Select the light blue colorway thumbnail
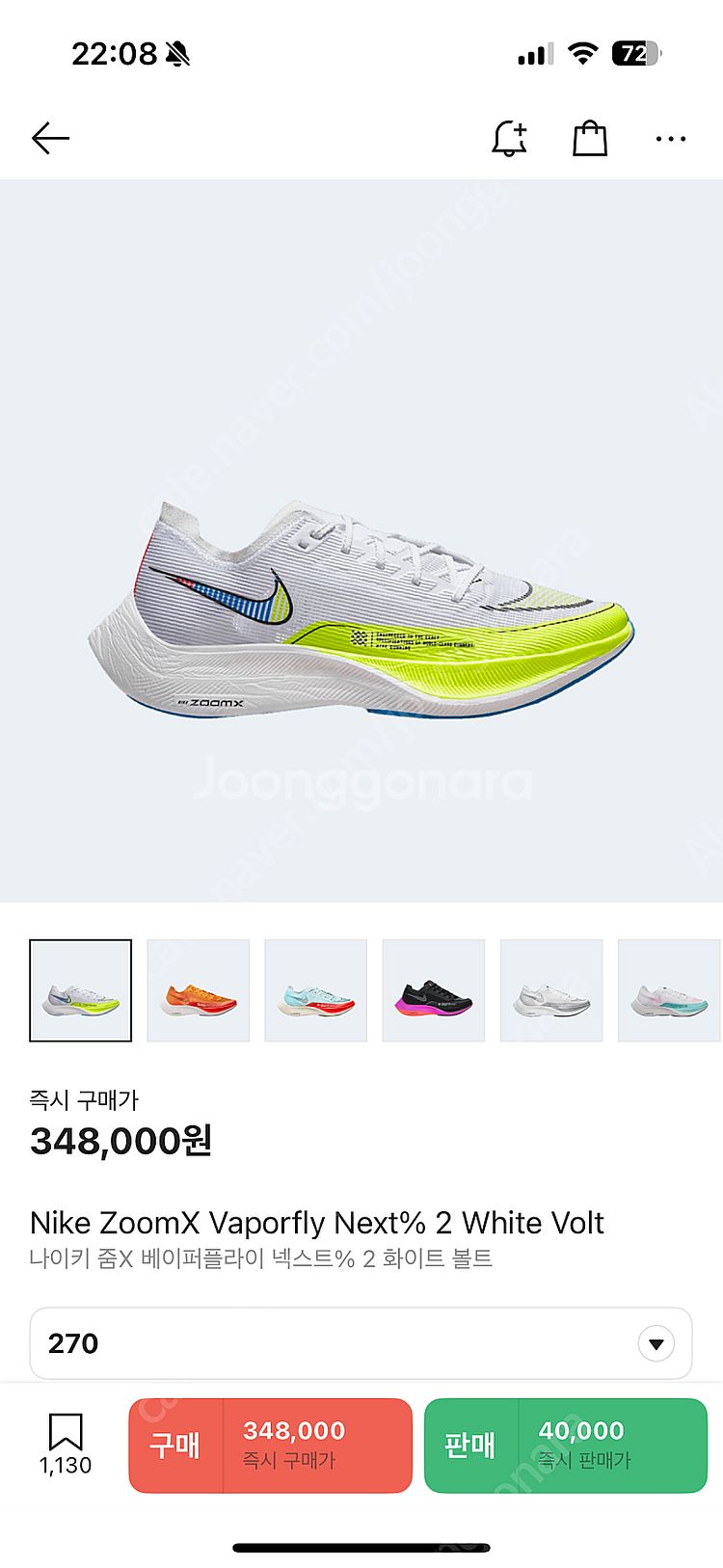Viewport: 723px width, 1568px height. 315,990
